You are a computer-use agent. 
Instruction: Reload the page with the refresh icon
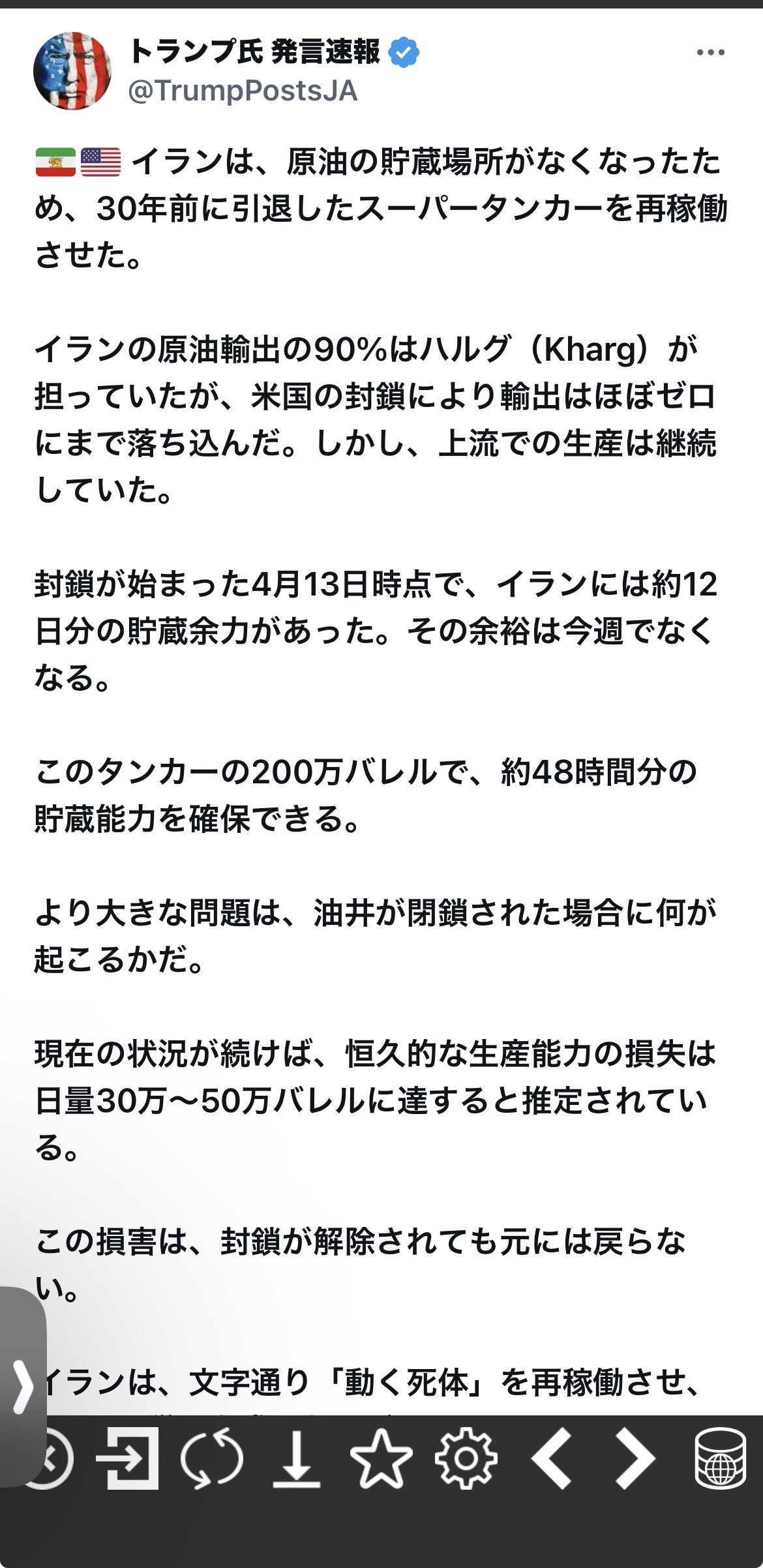point(212,1458)
